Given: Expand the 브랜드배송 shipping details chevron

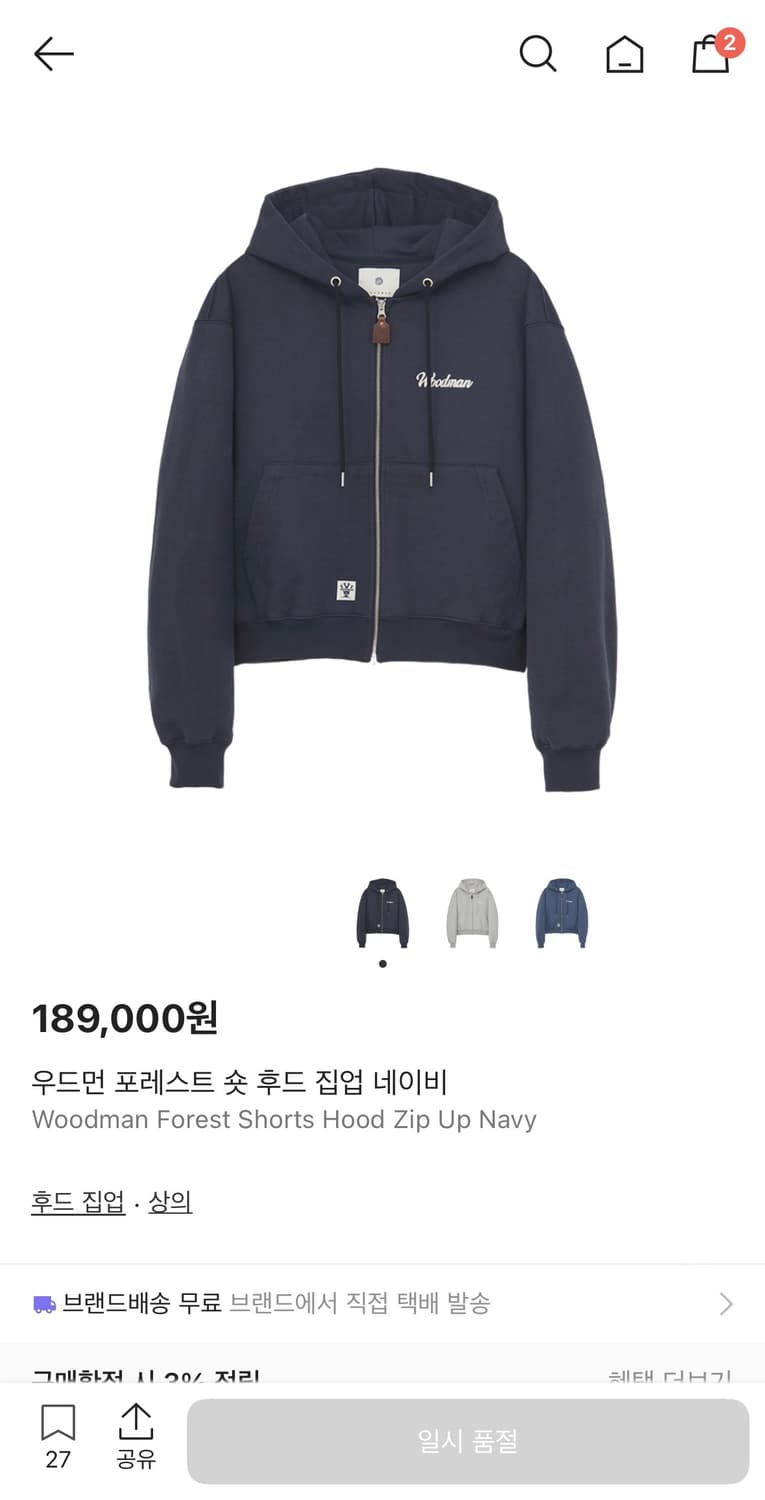Looking at the screenshot, I should coord(727,1304).
